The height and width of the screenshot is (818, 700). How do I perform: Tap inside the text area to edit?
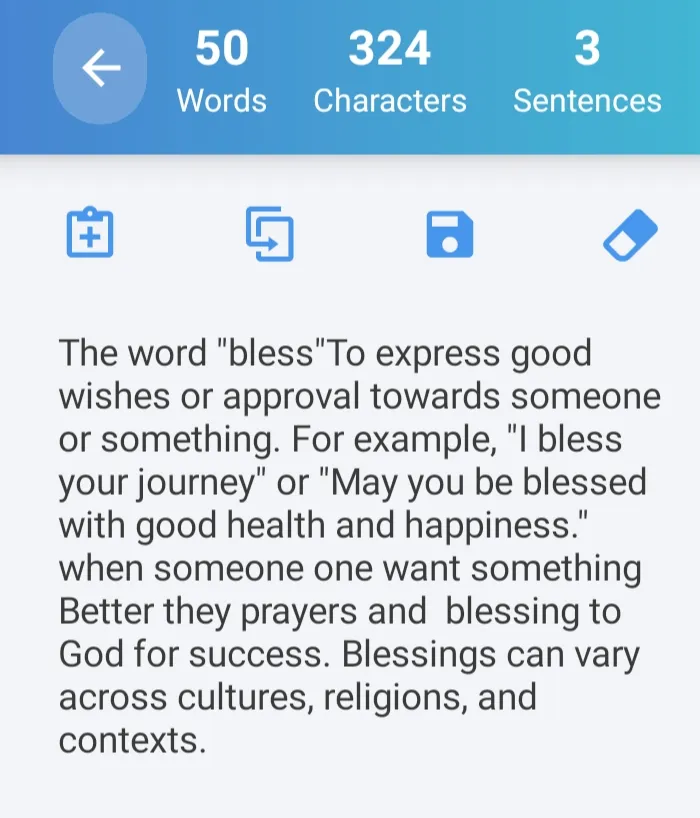click(350, 545)
